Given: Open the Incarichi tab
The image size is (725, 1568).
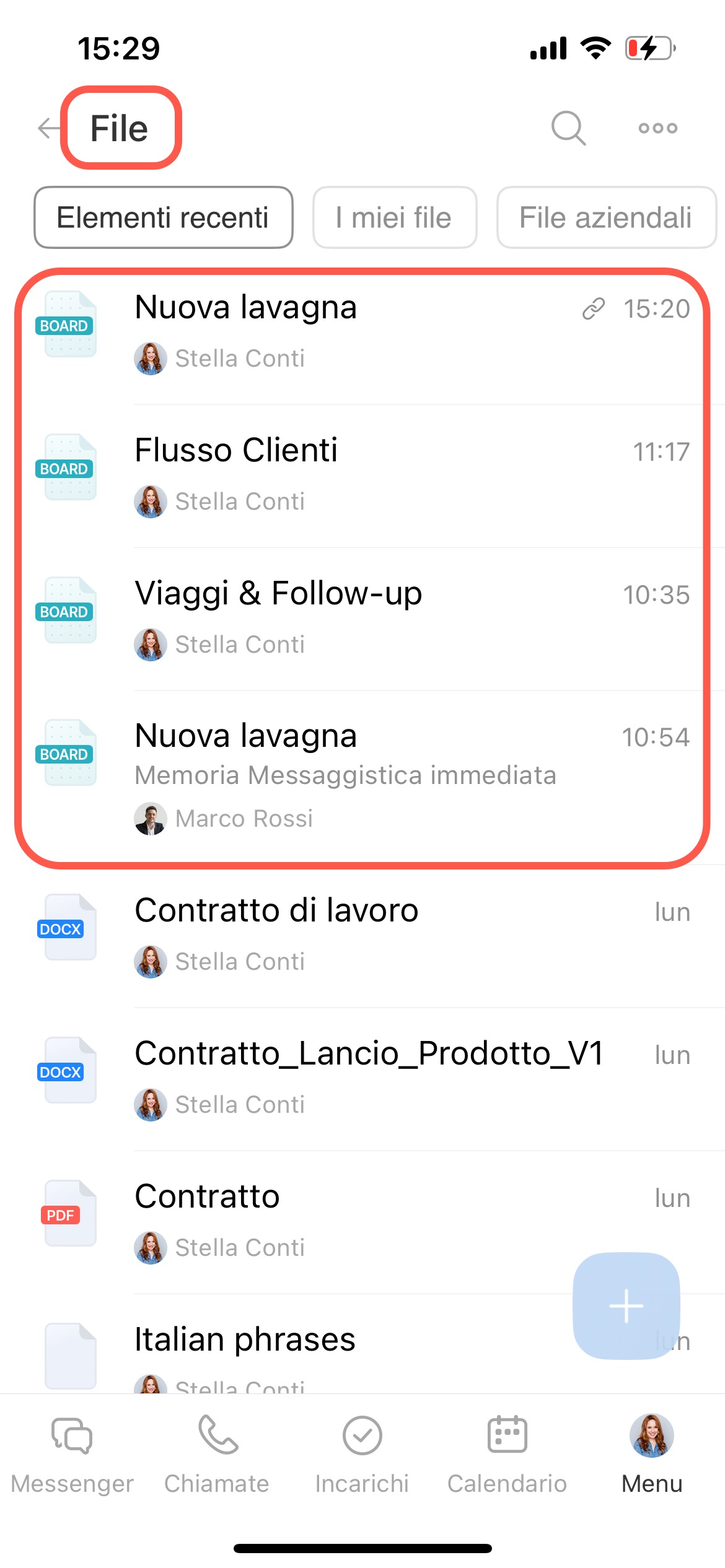Looking at the screenshot, I should coord(362,1451).
